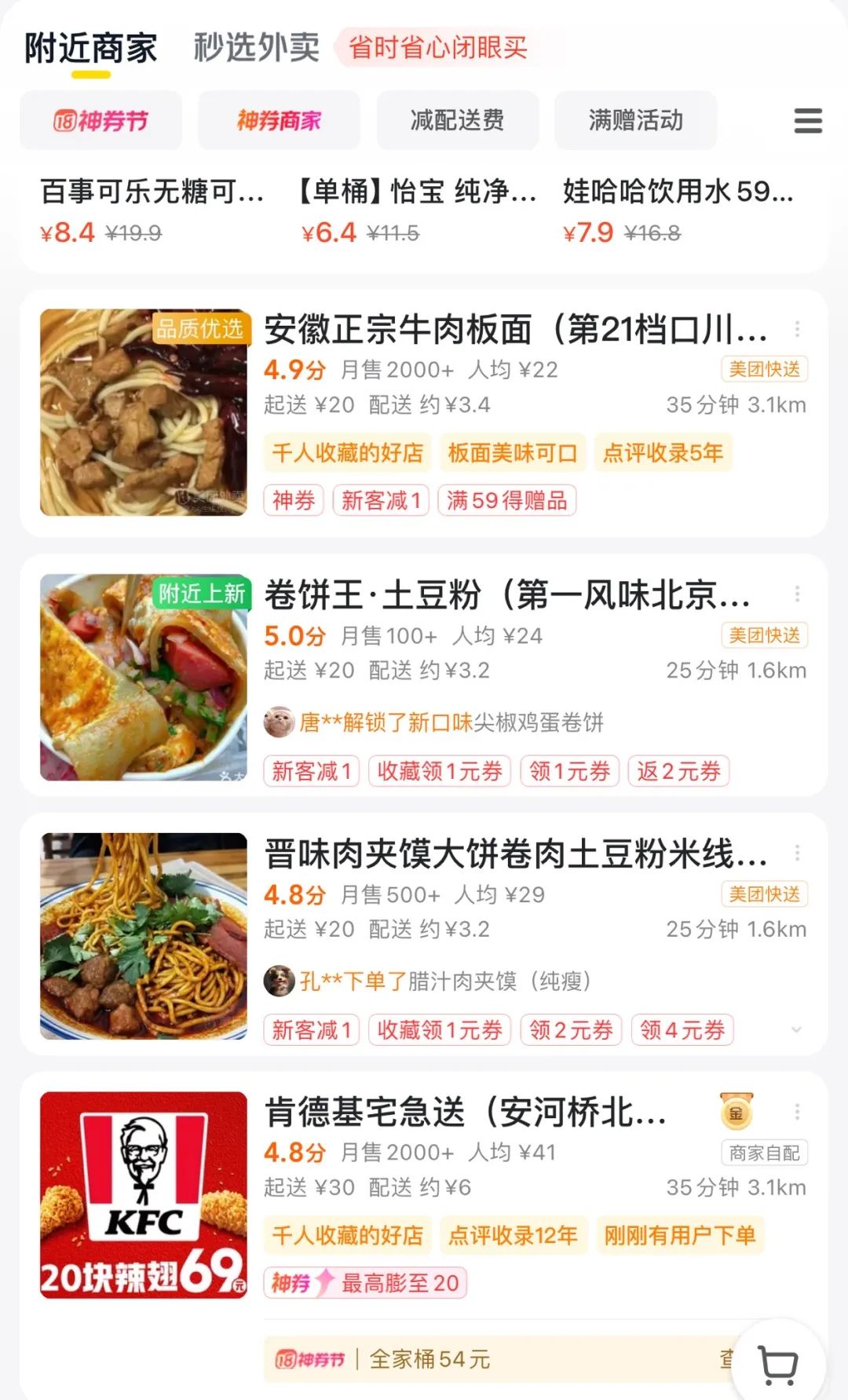View the 怡宝 纯净水 单桶 deal
Viewport: 848px width, 1400px height.
tap(416, 210)
